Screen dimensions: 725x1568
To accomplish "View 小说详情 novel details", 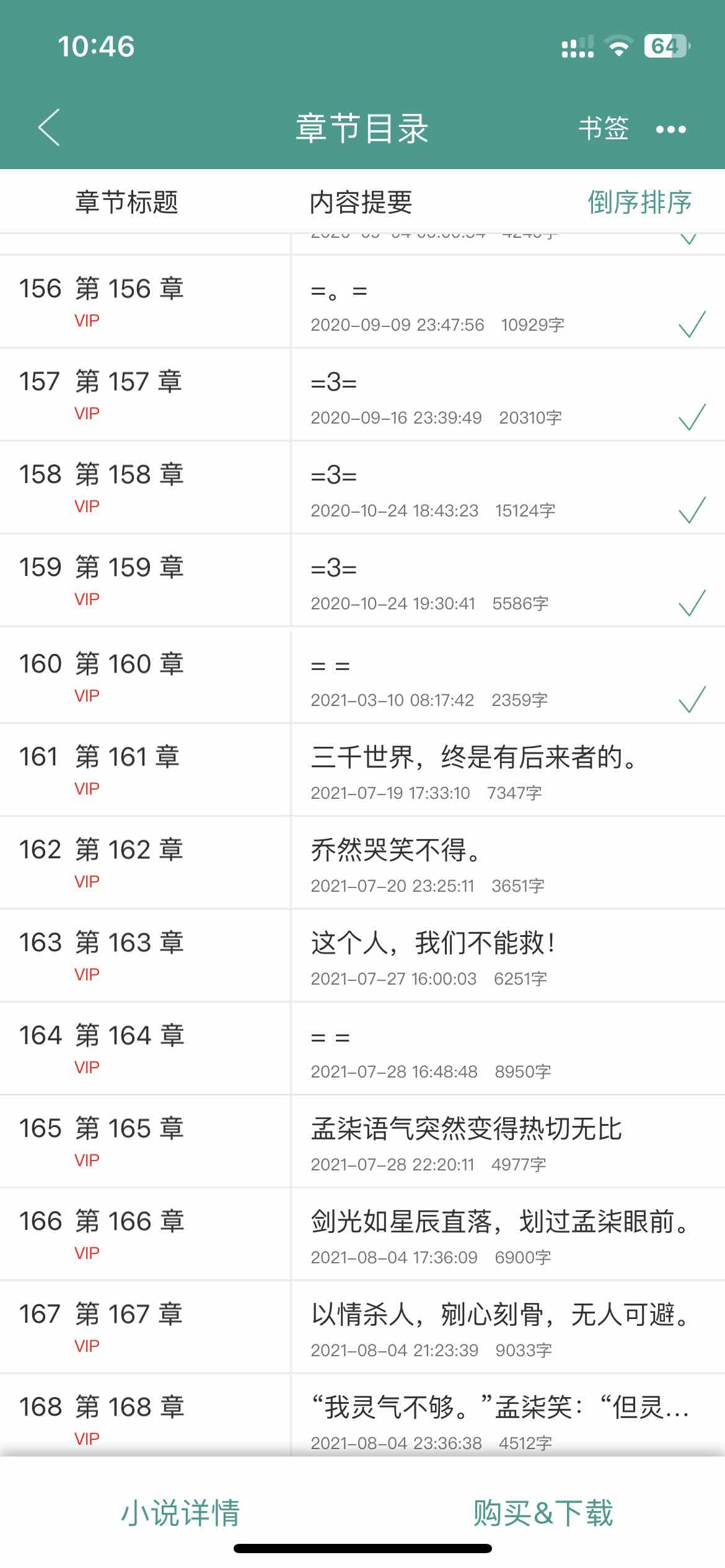I will (180, 1513).
